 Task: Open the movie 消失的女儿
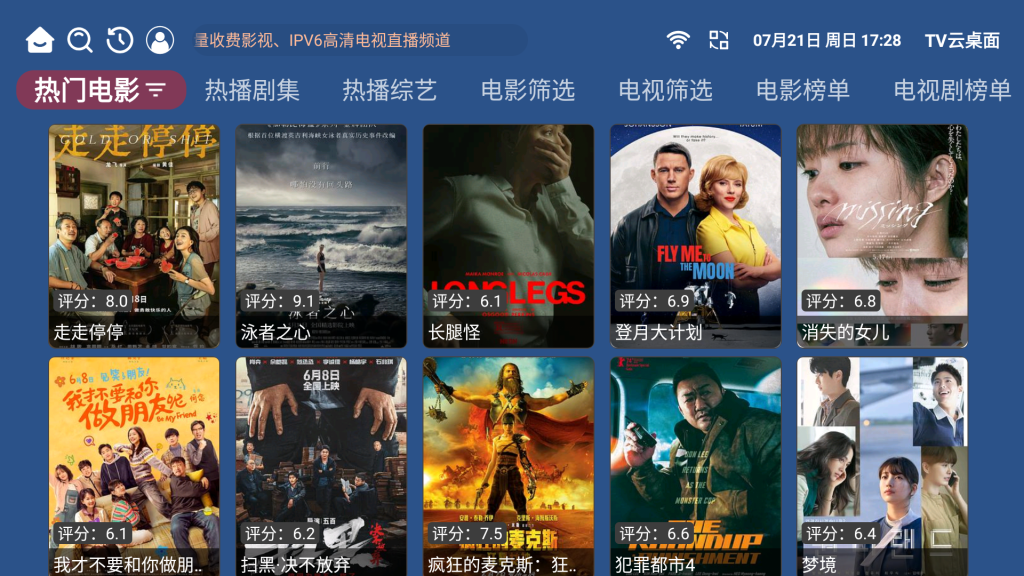point(882,236)
